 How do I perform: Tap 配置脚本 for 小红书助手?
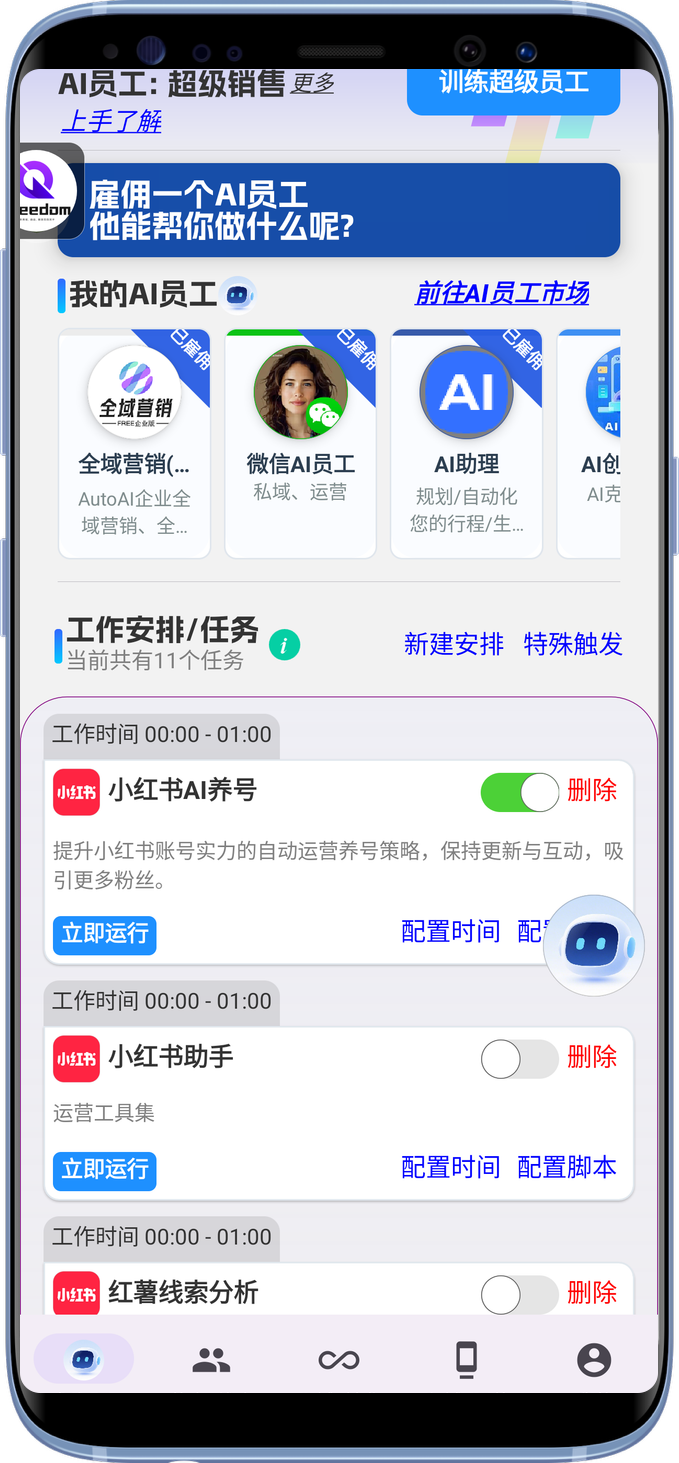tap(567, 1167)
